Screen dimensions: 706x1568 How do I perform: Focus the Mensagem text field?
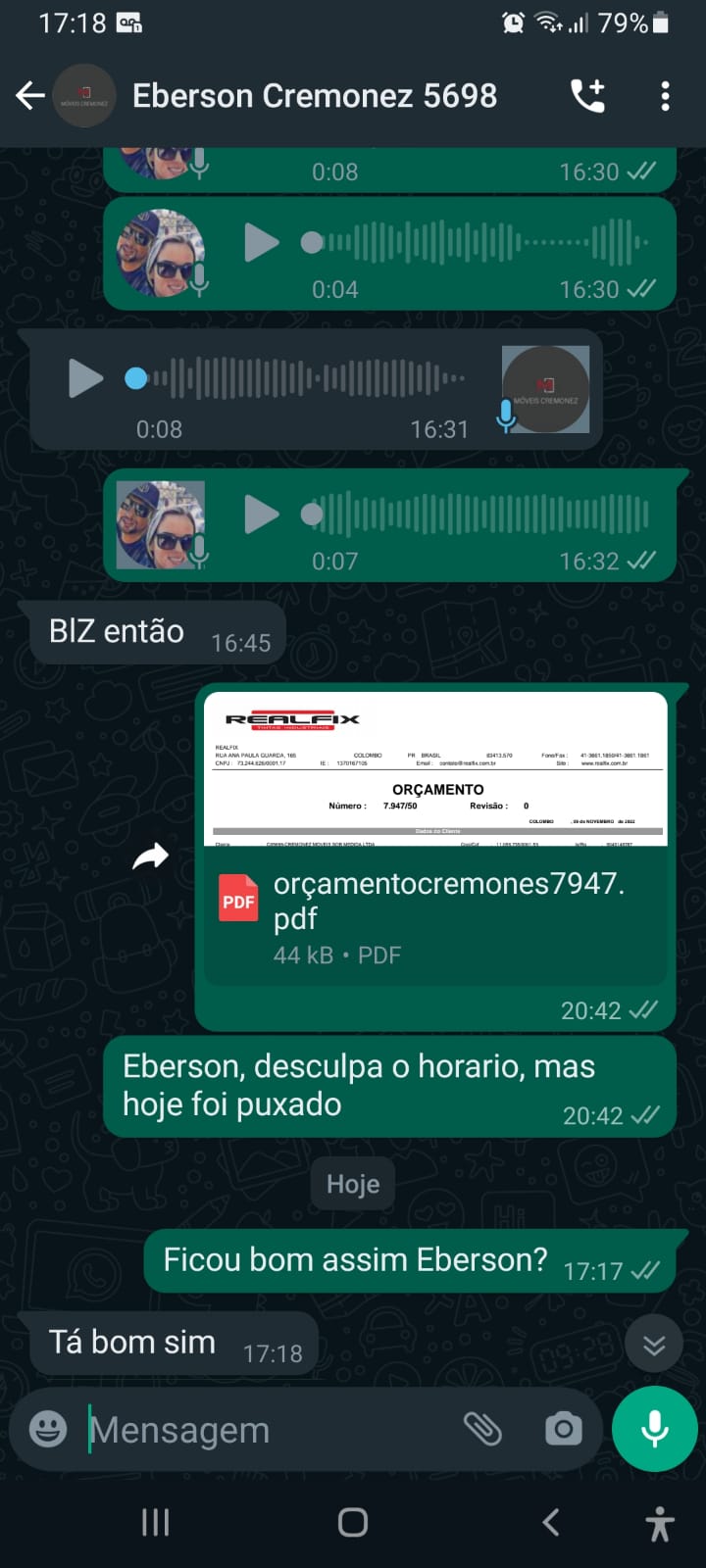tap(265, 1430)
